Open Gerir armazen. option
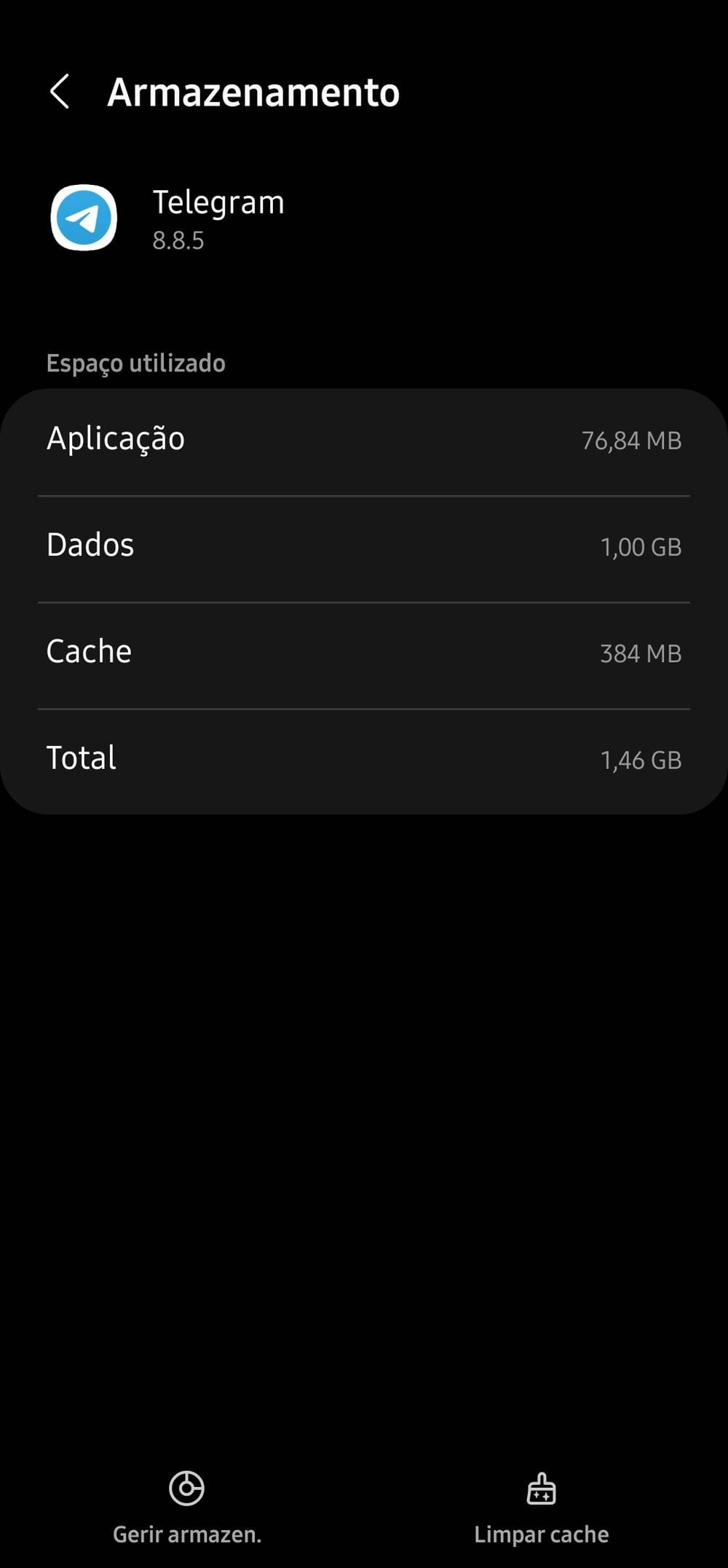The height and width of the screenshot is (1568, 728). coord(187,1508)
